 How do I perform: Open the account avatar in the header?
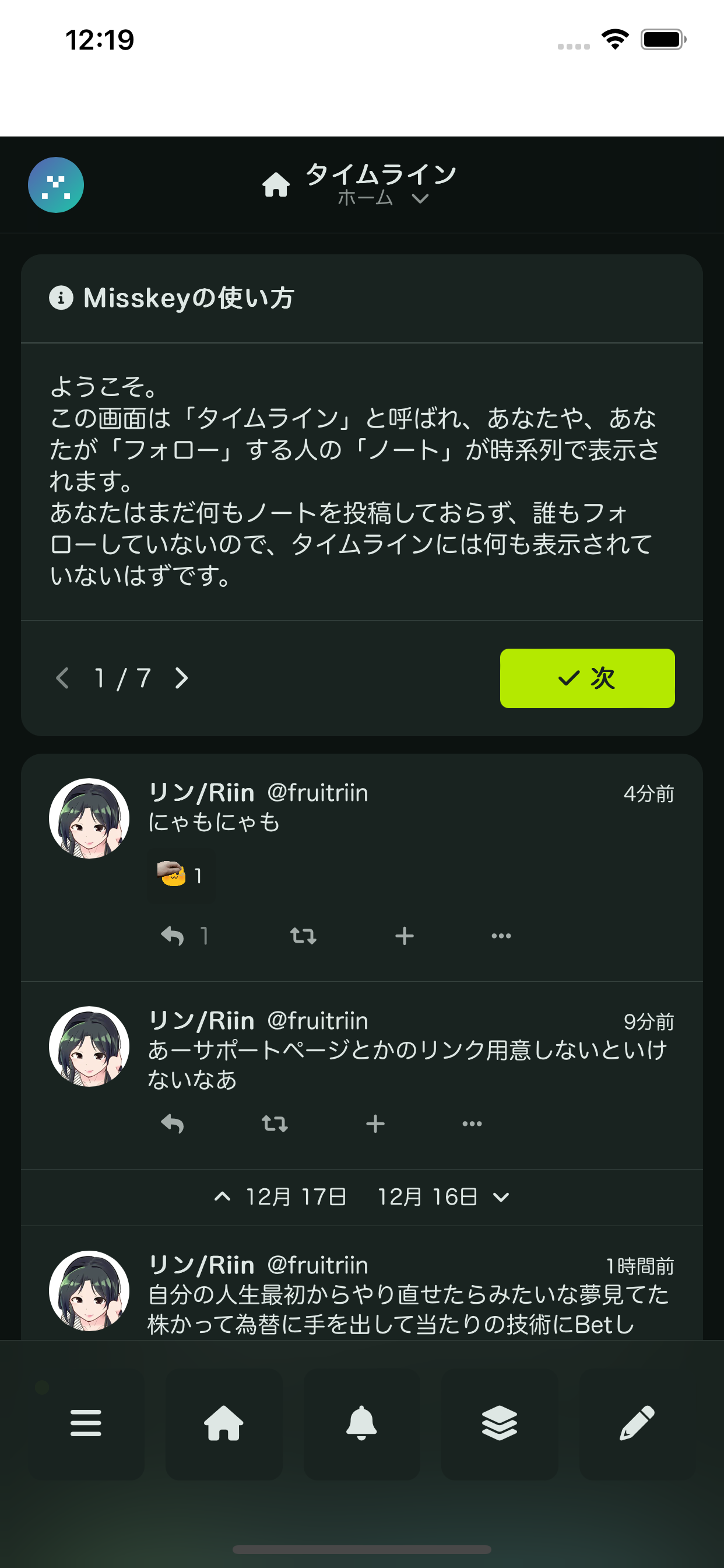[56, 184]
